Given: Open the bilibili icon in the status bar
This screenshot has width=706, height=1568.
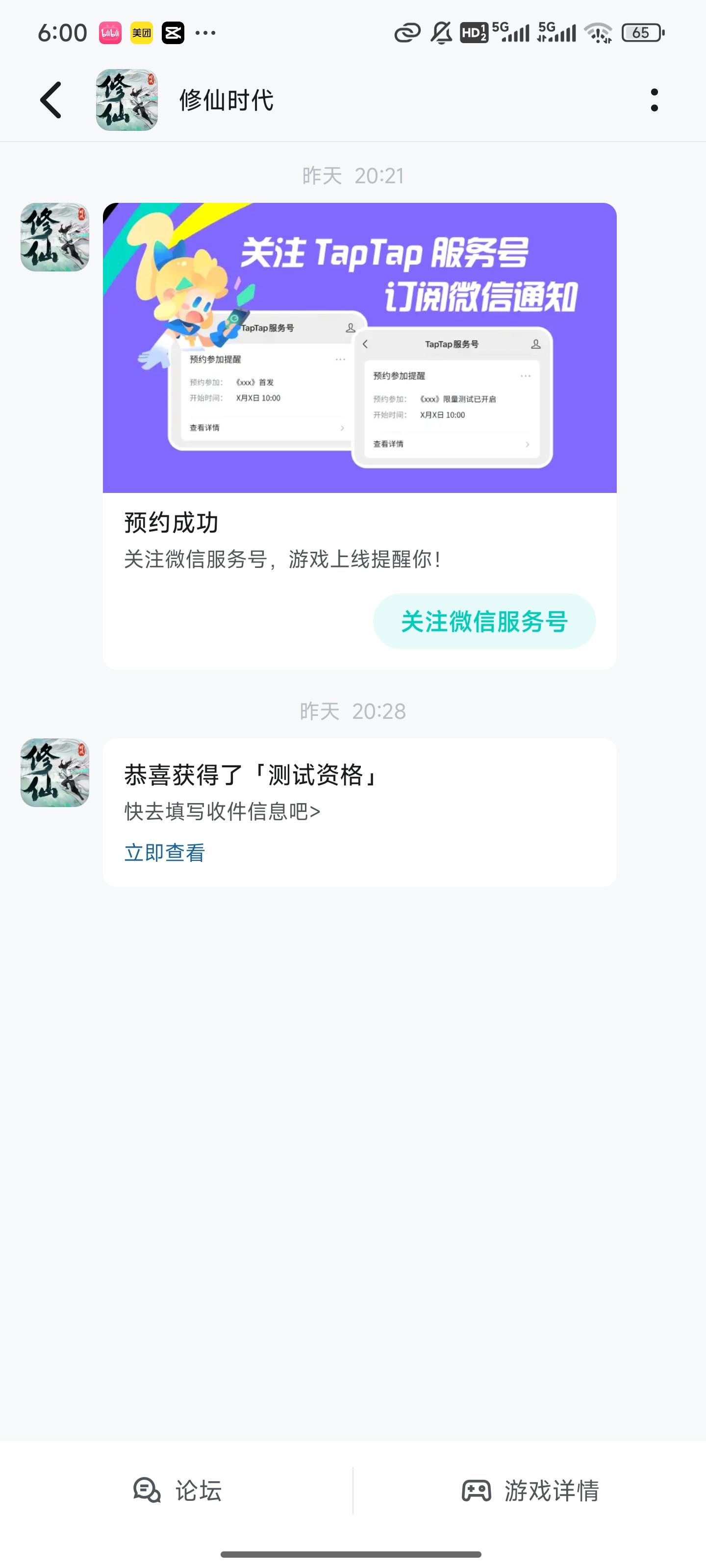Looking at the screenshot, I should [110, 32].
